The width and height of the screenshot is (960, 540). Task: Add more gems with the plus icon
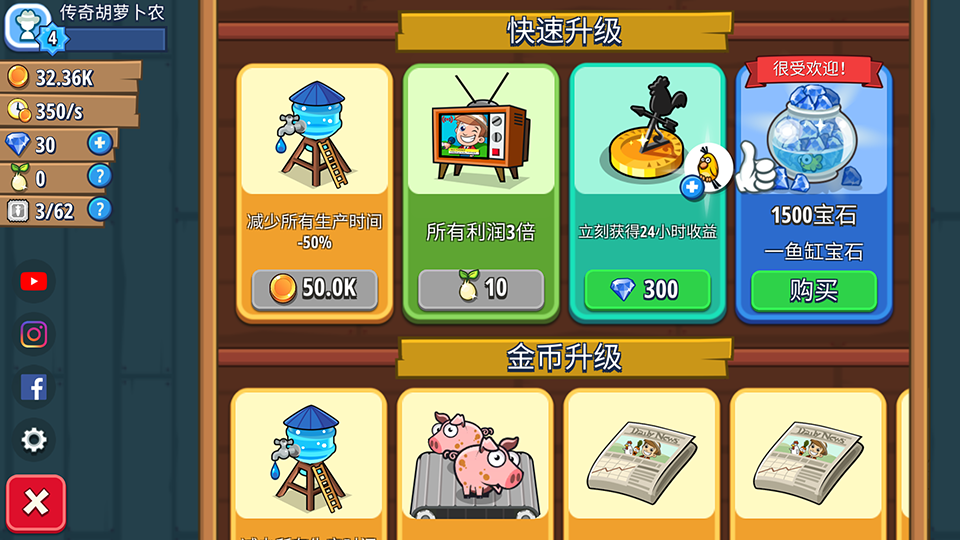click(99, 143)
